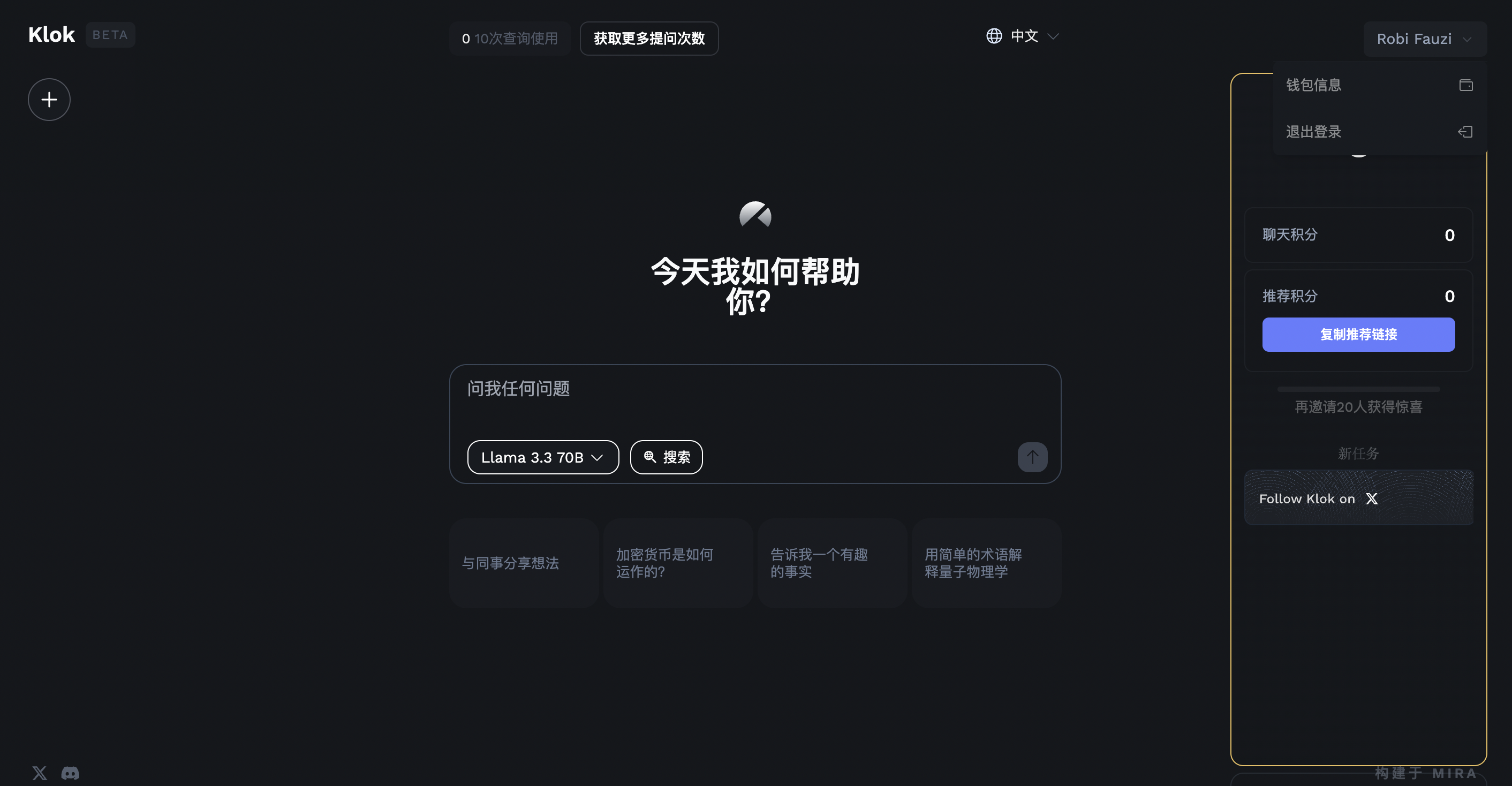The image size is (1512, 786).
Task: Expand the Llama 3.3 70B model selector
Action: pyautogui.click(x=542, y=457)
